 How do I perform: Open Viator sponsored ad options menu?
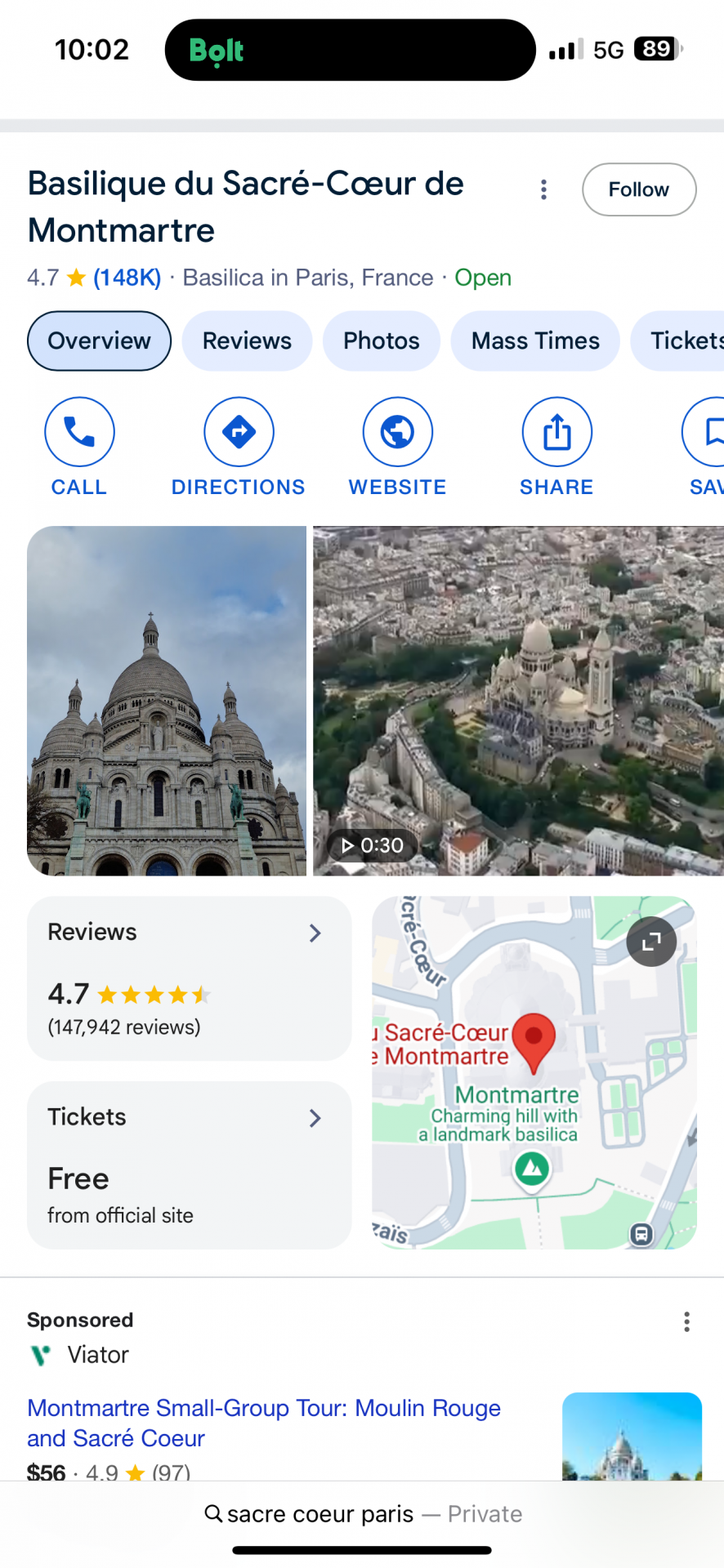pyautogui.click(x=686, y=1321)
